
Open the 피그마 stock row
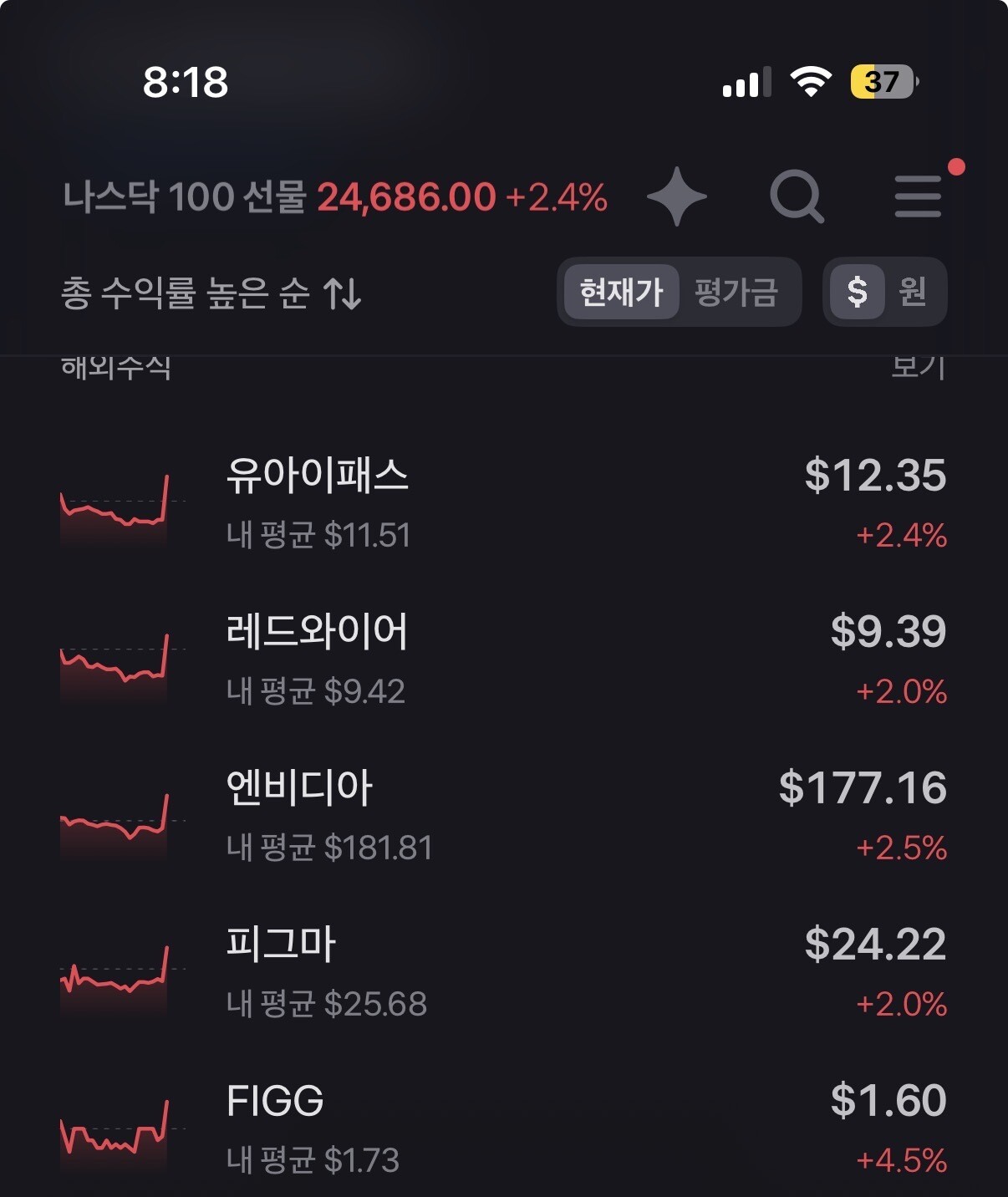tap(501, 973)
